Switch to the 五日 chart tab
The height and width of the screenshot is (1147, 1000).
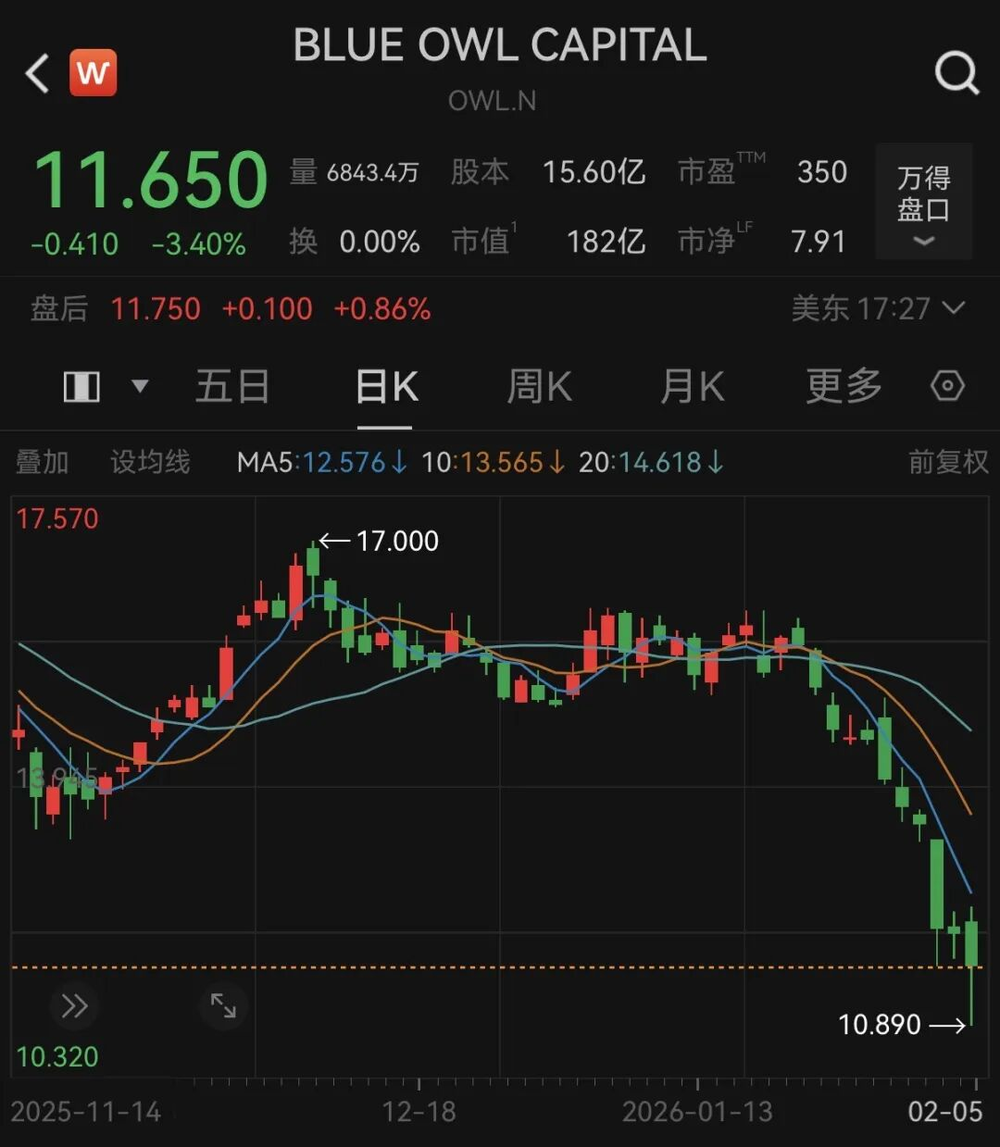(x=232, y=386)
